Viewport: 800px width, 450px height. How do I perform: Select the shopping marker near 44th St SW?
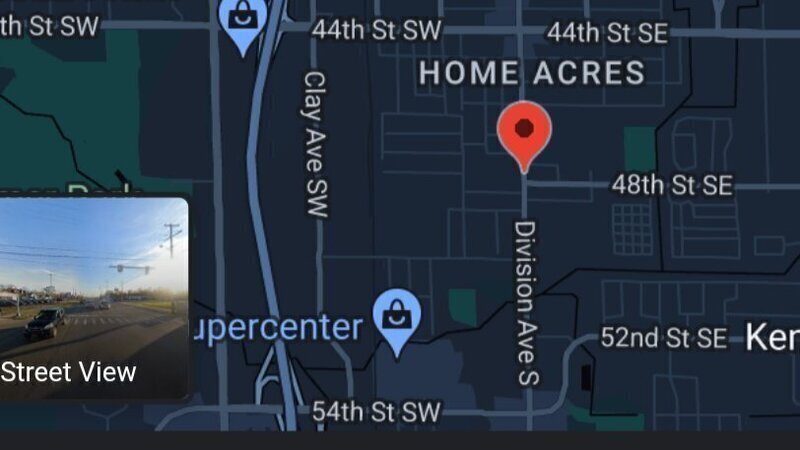pos(243,20)
